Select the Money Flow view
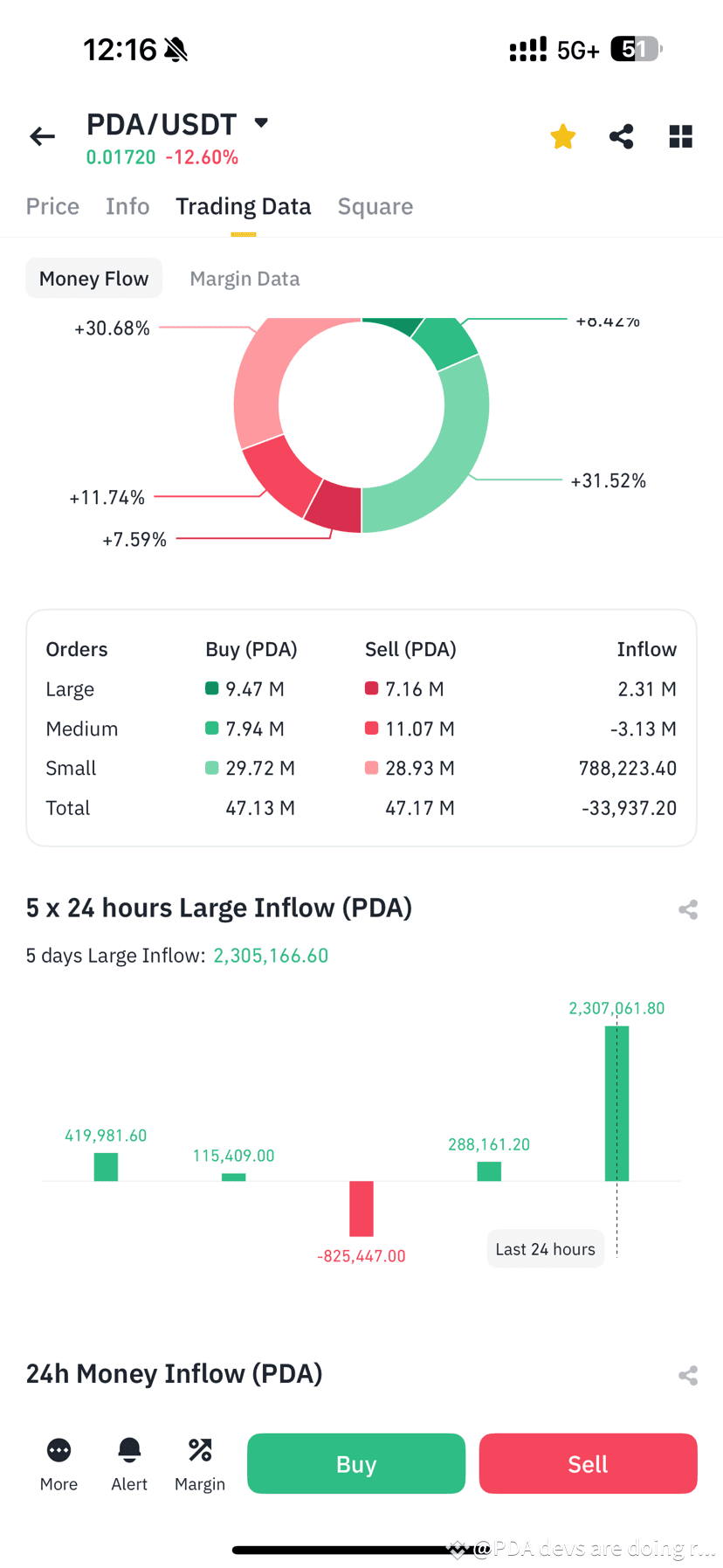 tap(93, 278)
